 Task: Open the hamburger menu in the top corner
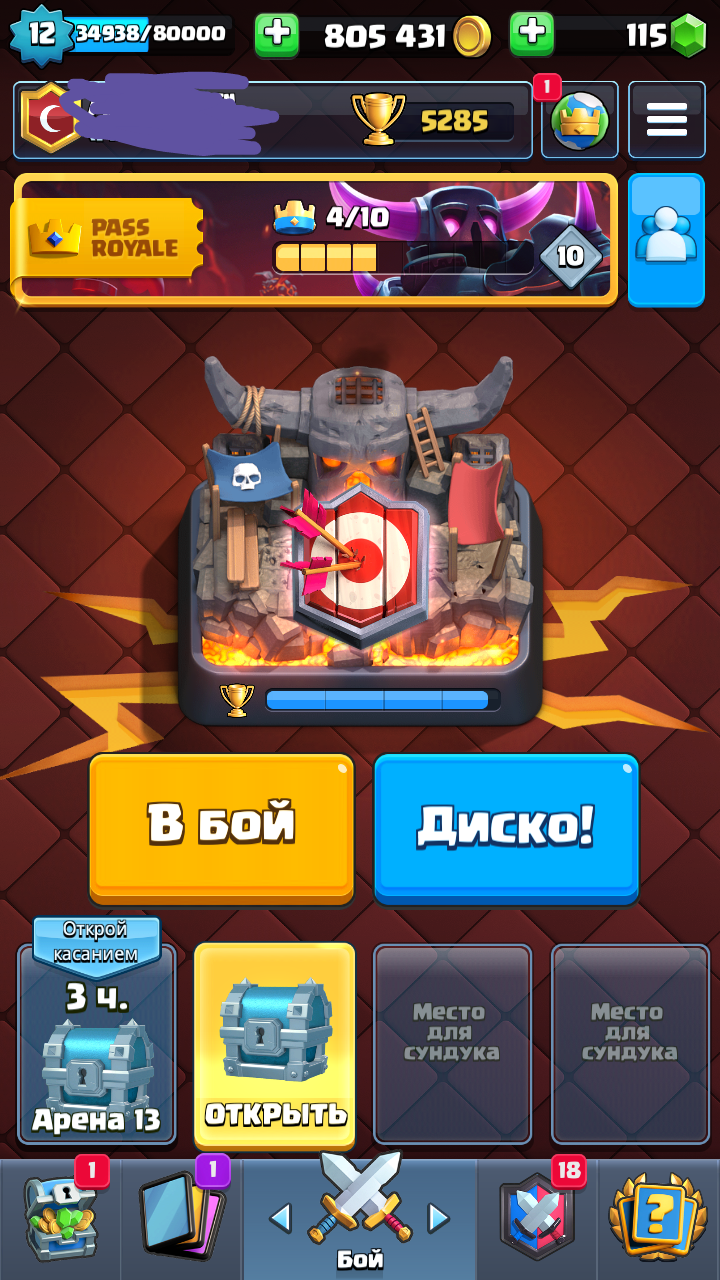click(666, 120)
